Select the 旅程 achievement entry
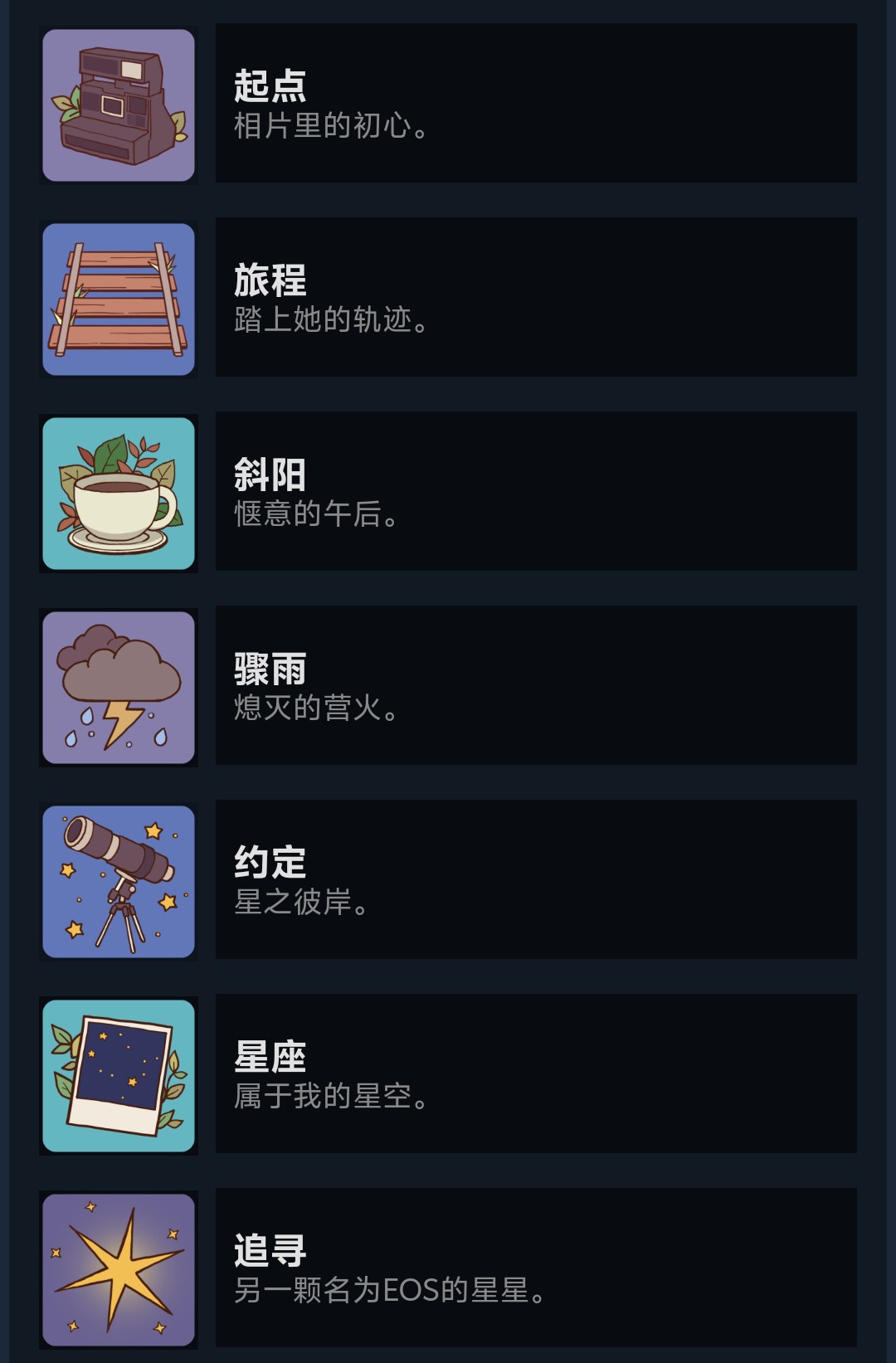Image resolution: width=896 pixels, height=1363 pixels. (x=535, y=298)
